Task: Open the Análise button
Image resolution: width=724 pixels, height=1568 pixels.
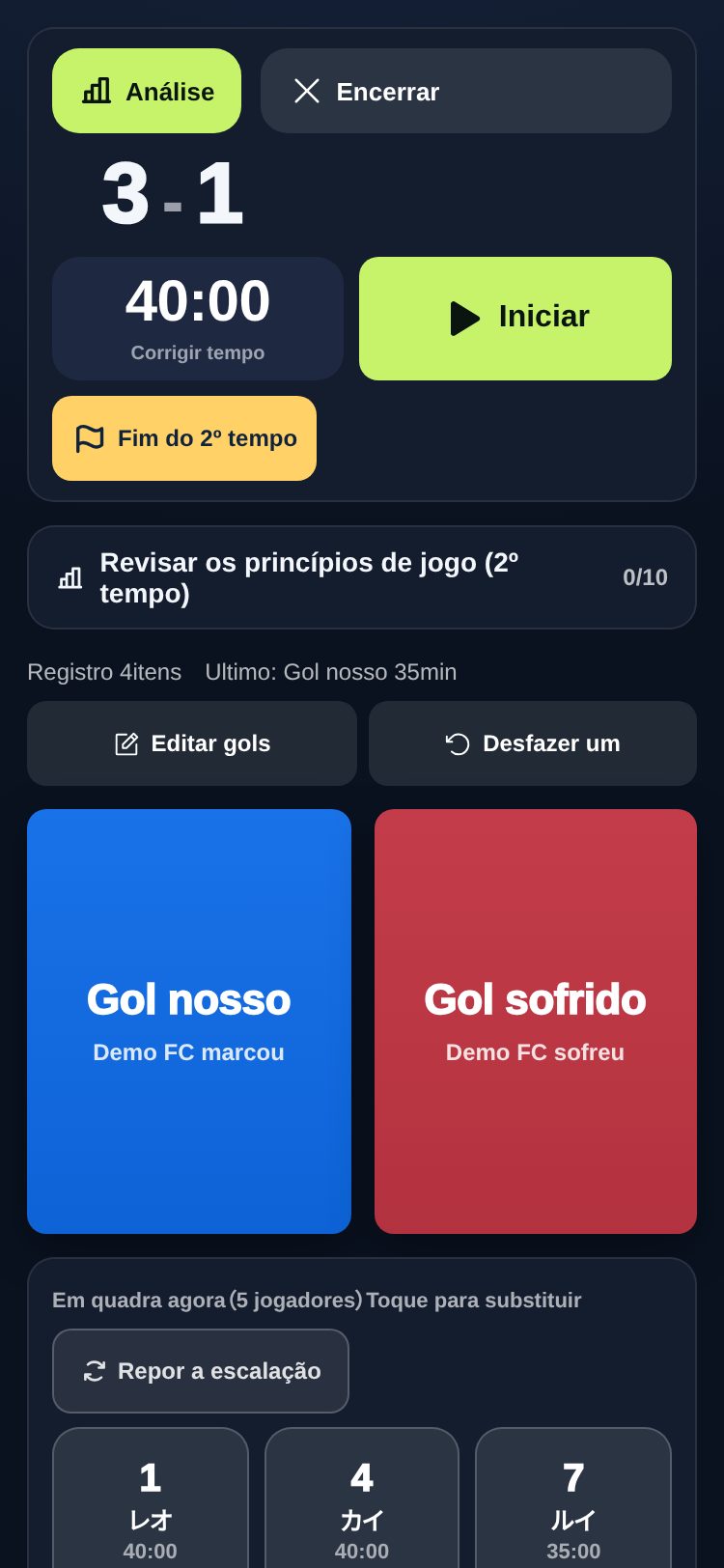Action: click(147, 91)
